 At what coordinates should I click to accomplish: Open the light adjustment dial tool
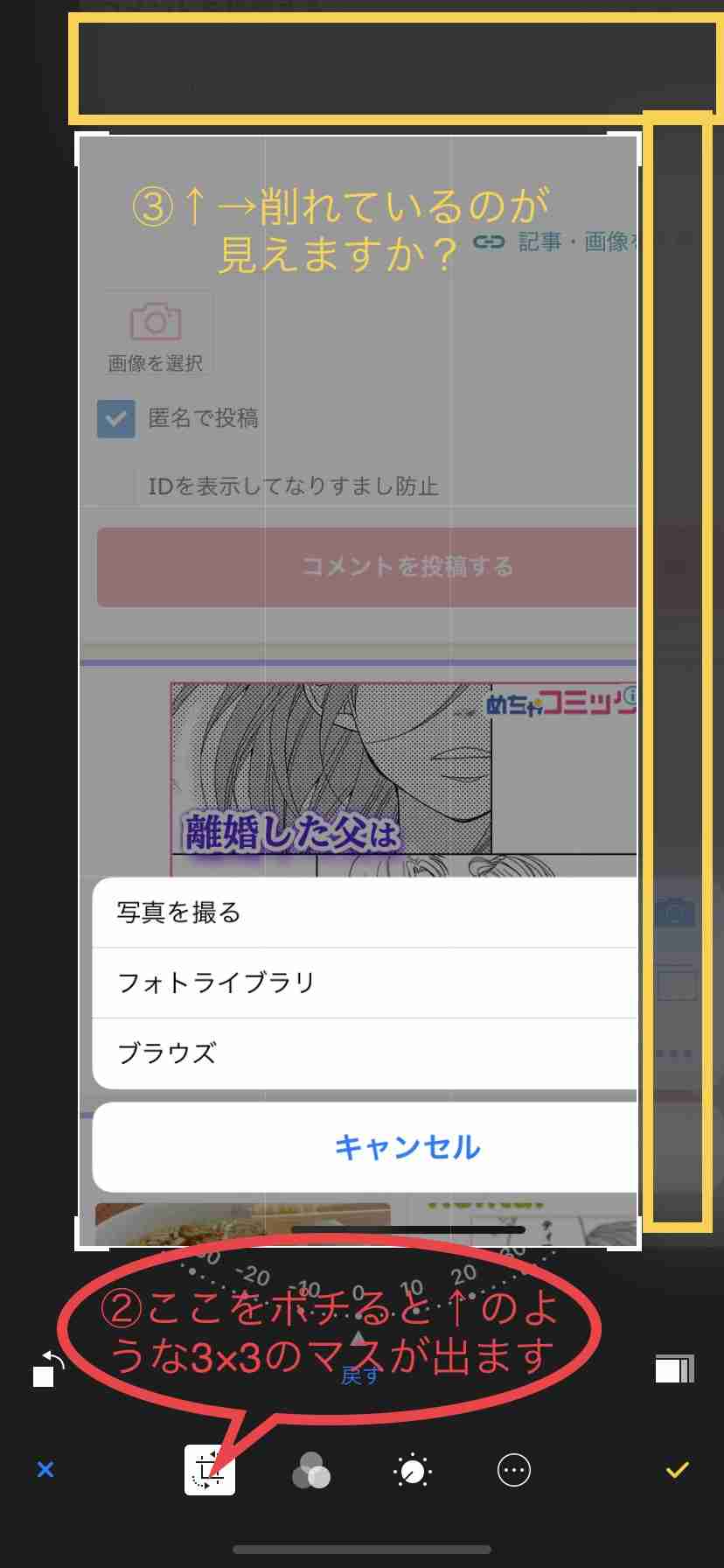(413, 1471)
